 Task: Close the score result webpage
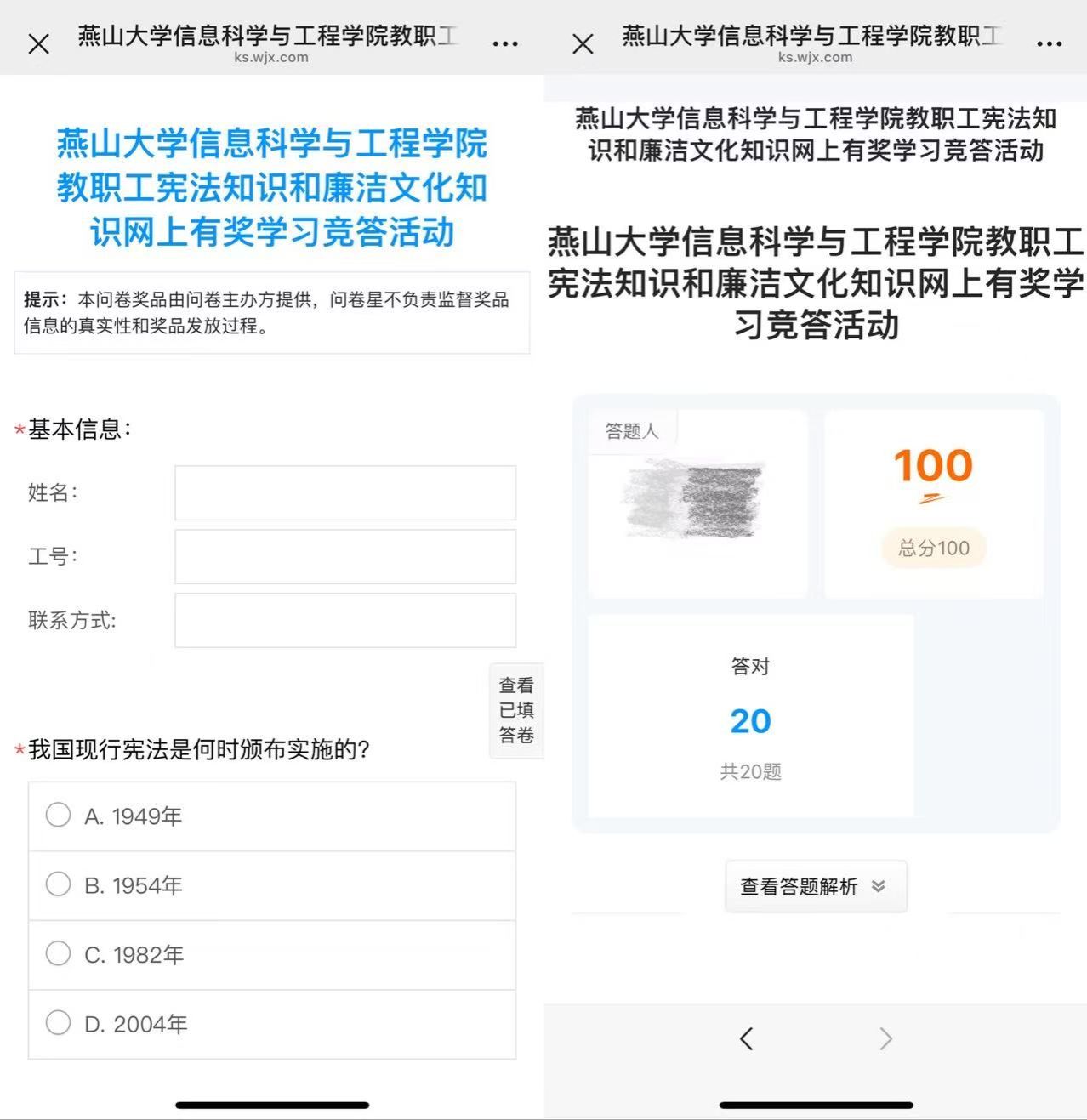pos(583,43)
